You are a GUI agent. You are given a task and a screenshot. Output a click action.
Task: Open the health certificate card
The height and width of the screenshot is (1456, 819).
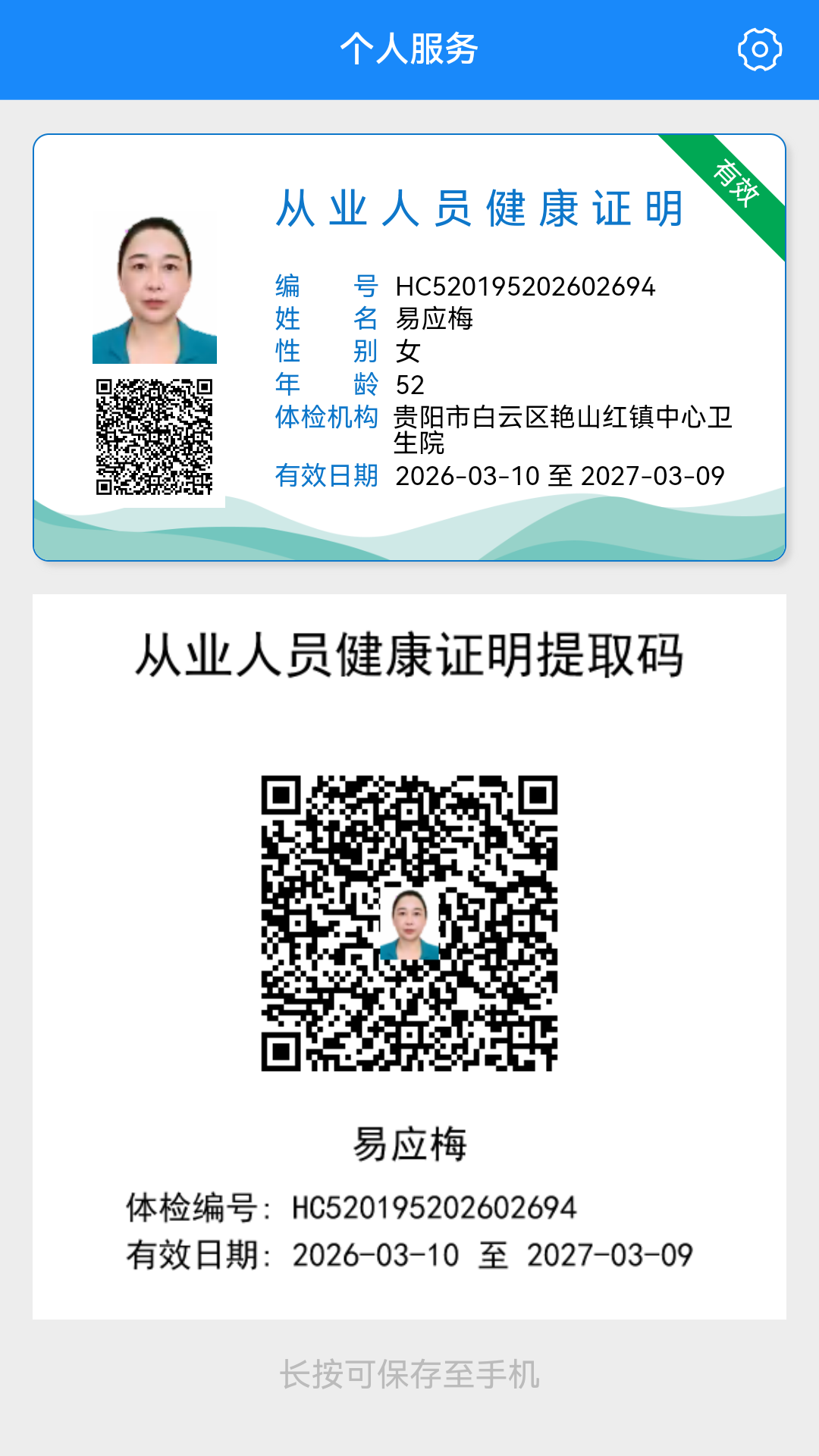point(409,348)
